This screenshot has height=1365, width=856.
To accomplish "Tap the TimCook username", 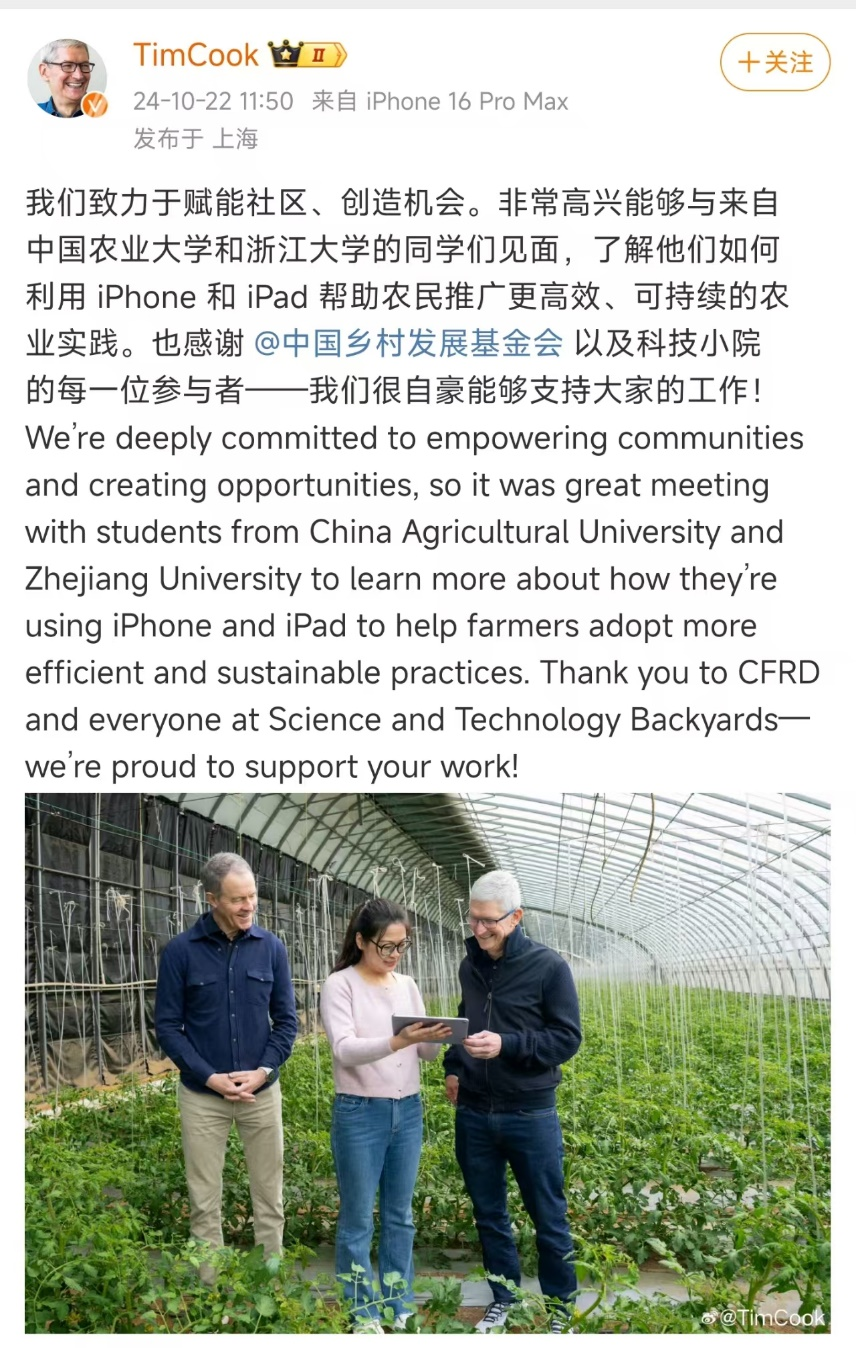I will tap(196, 55).
